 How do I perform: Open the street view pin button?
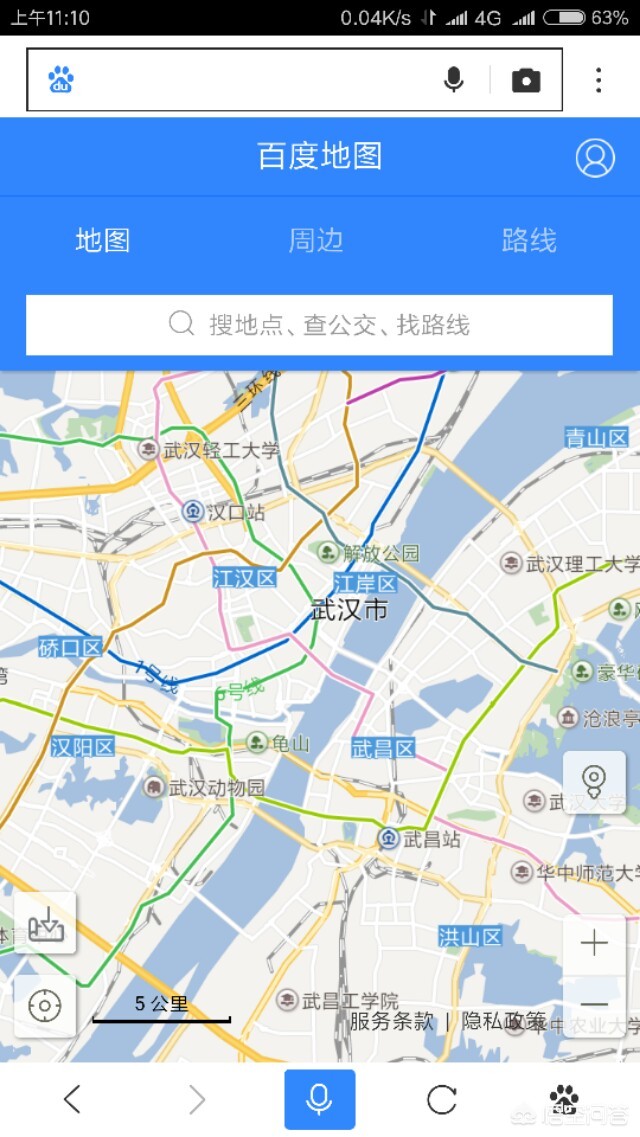pos(594,781)
